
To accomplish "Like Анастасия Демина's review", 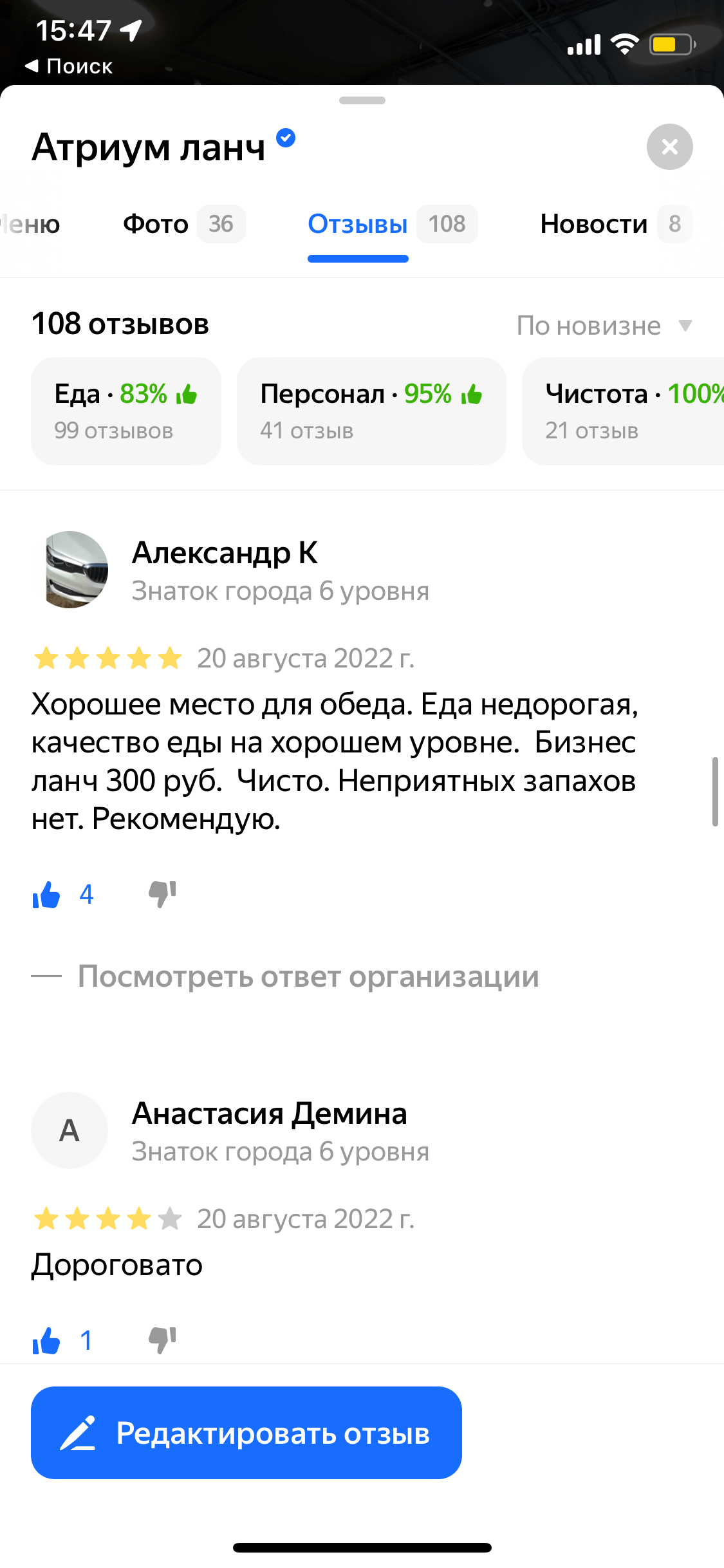I will (x=47, y=1341).
